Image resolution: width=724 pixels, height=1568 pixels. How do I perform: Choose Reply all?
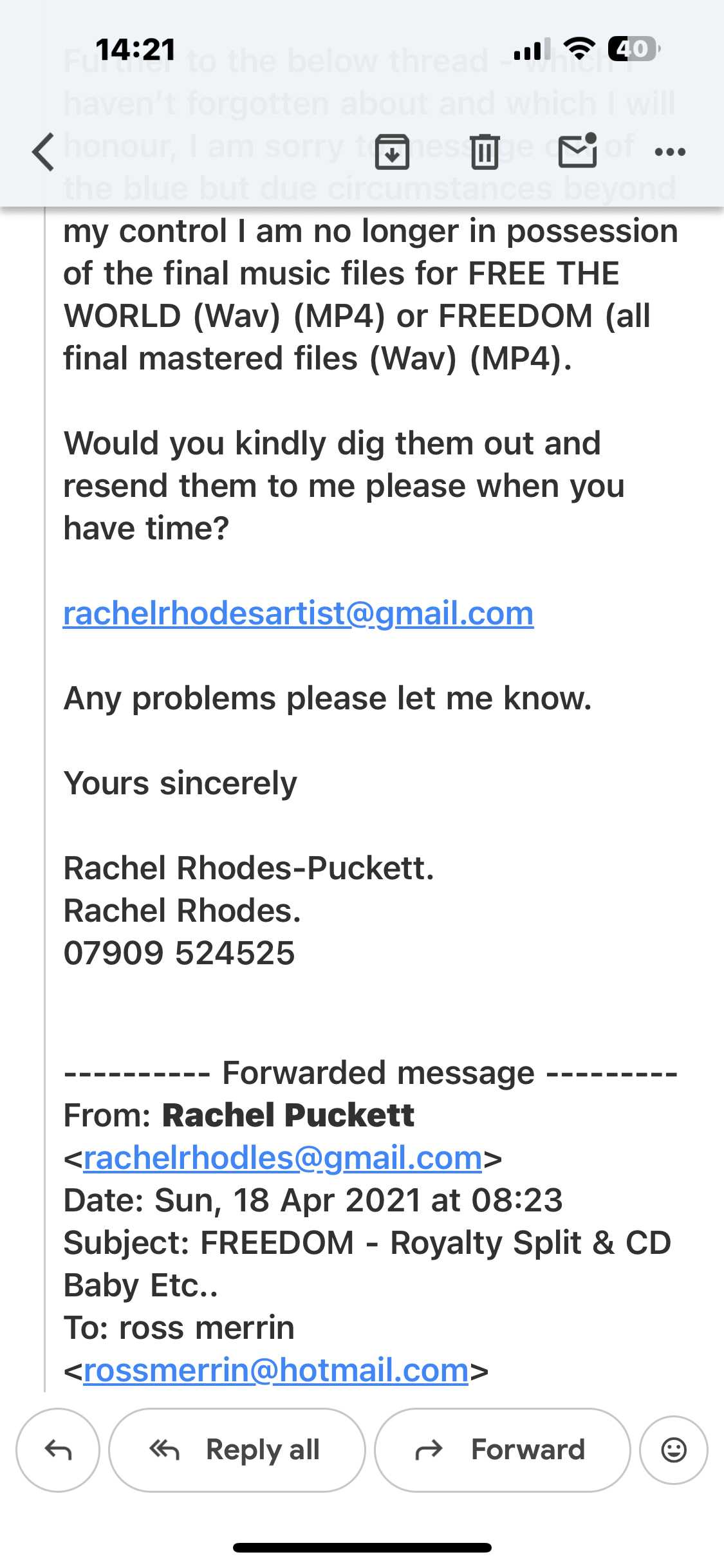click(237, 1450)
